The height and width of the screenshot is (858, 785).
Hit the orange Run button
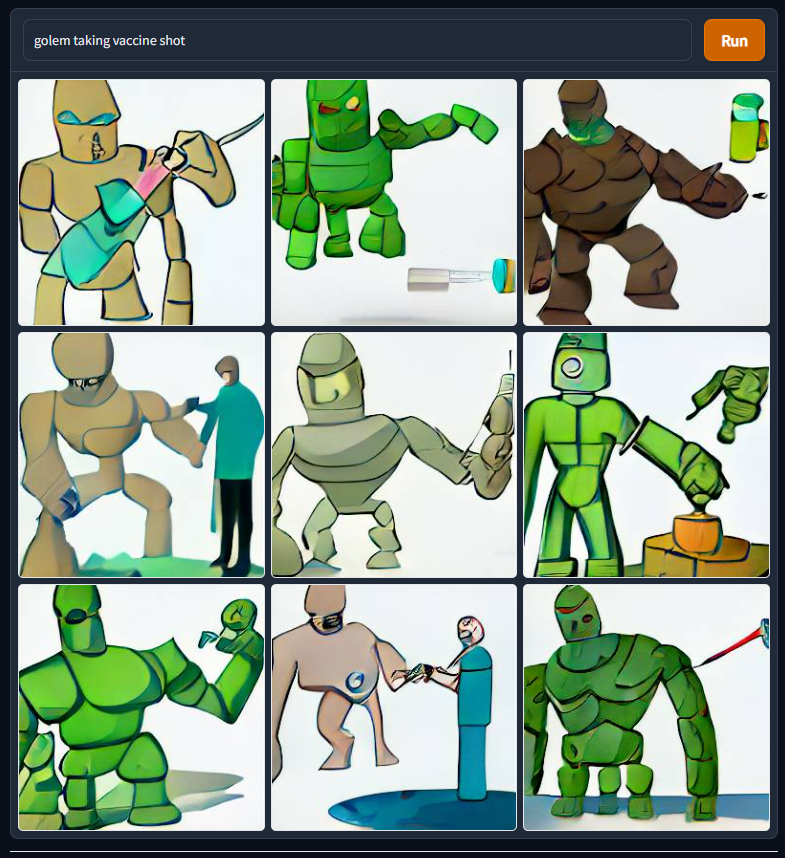pos(734,41)
